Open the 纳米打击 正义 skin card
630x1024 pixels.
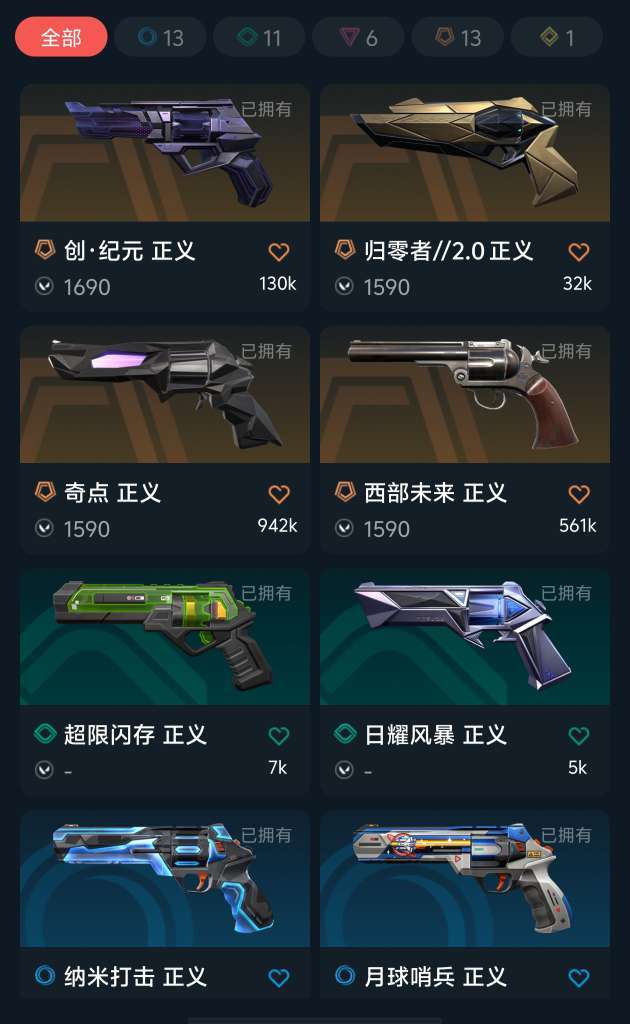(x=165, y=904)
